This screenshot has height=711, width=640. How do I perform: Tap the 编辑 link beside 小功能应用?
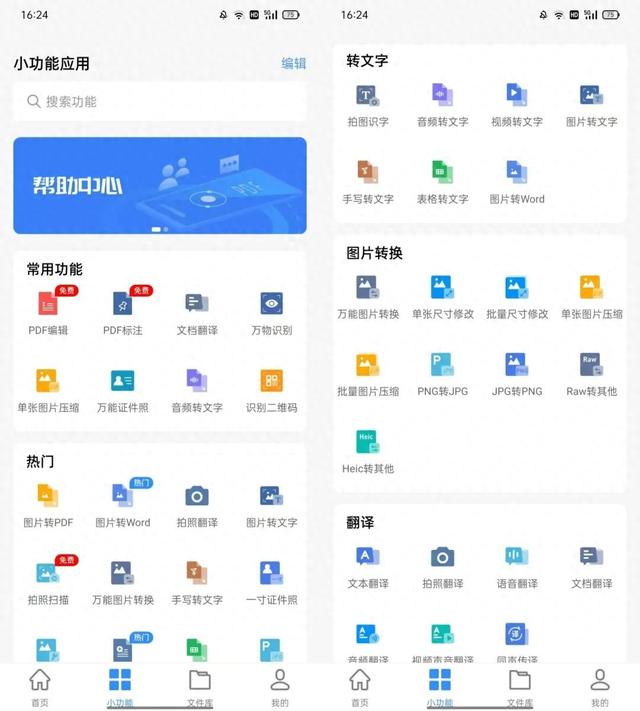293,63
